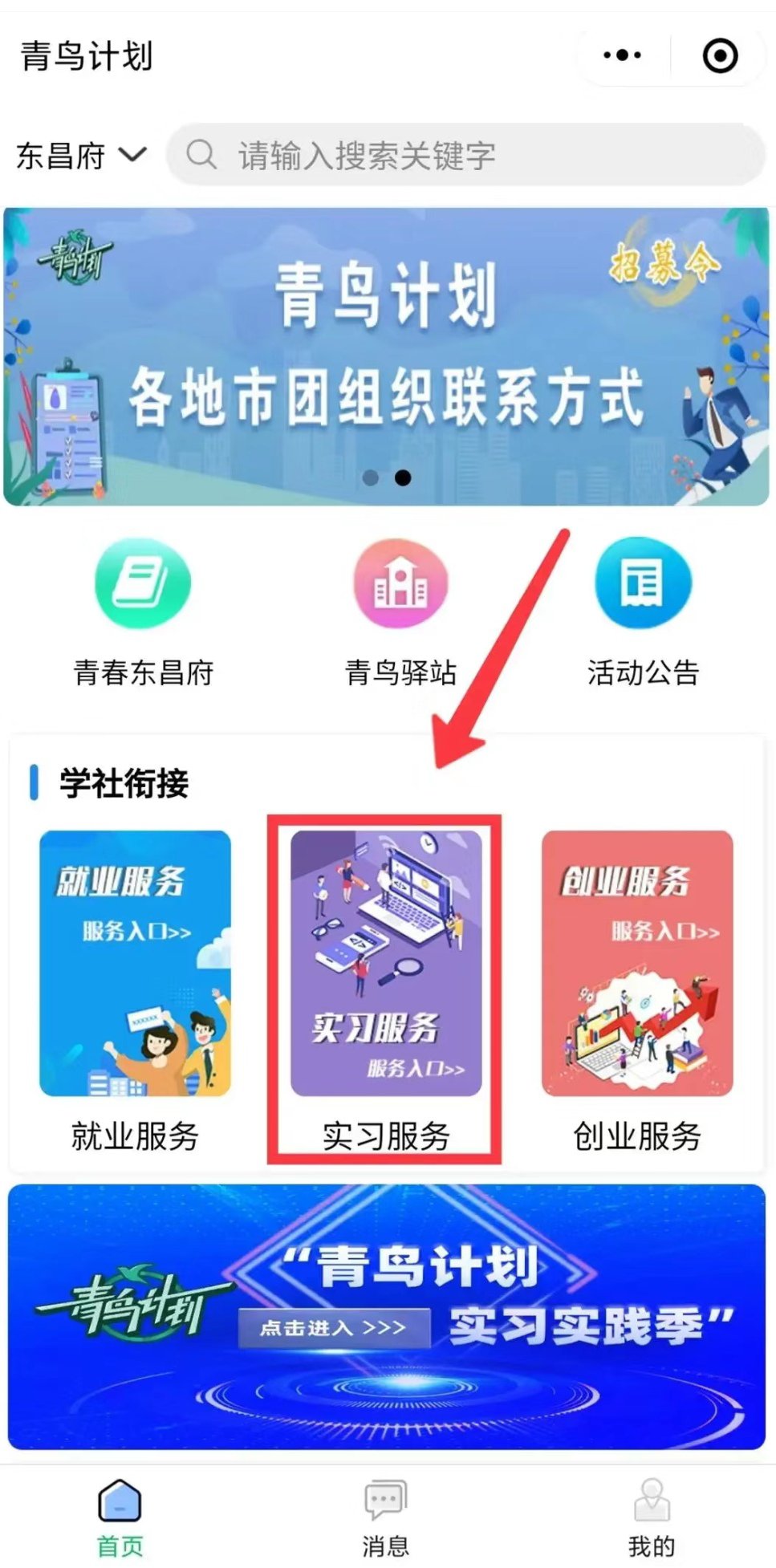Expand the 东昌府 region dropdown
The height and width of the screenshot is (1568, 776).
click(x=81, y=155)
